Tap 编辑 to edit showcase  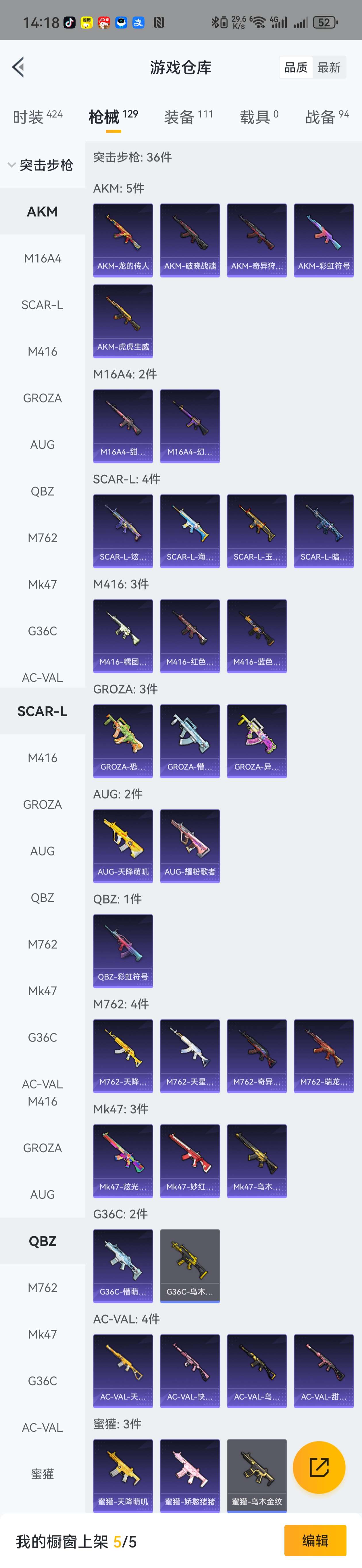tap(315, 1540)
